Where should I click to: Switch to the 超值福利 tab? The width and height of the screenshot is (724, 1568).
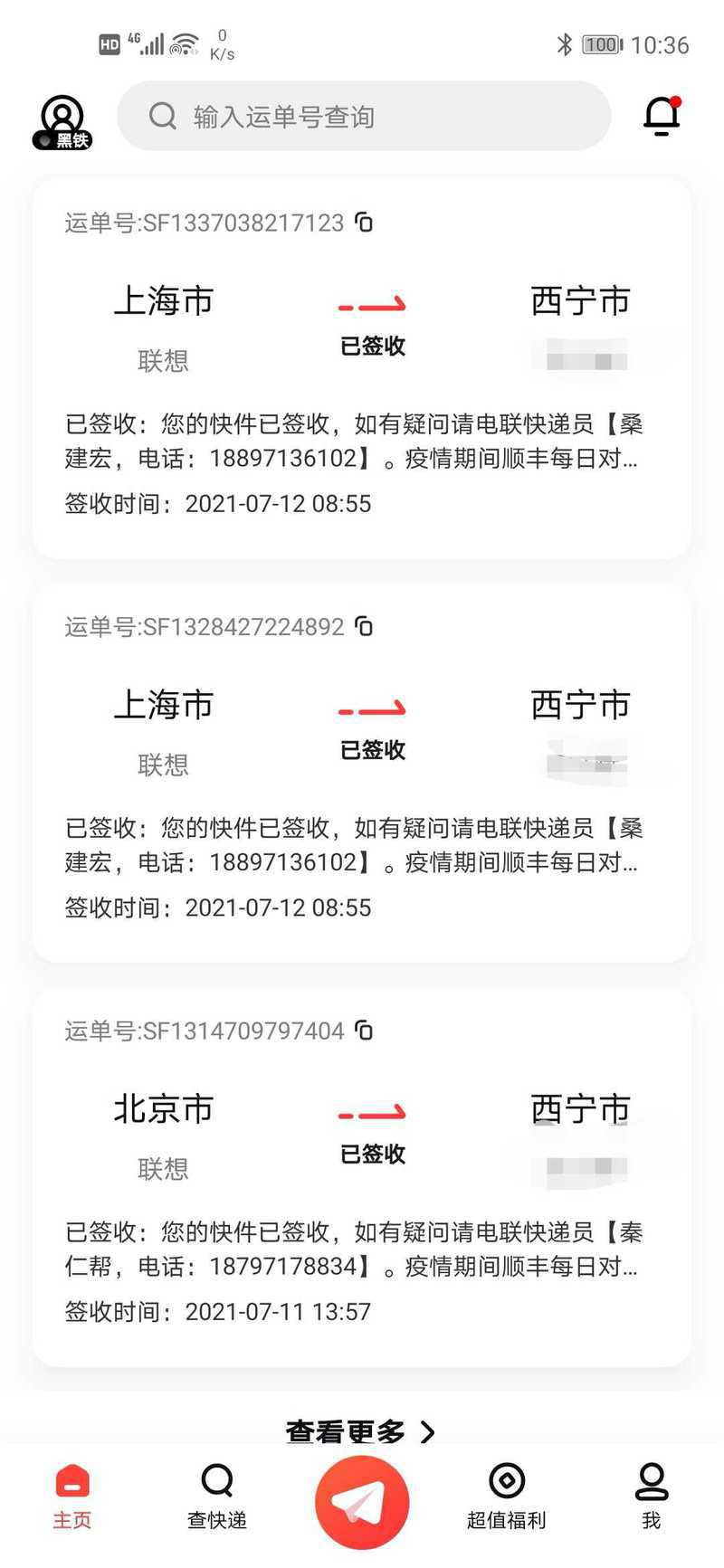click(x=507, y=1497)
